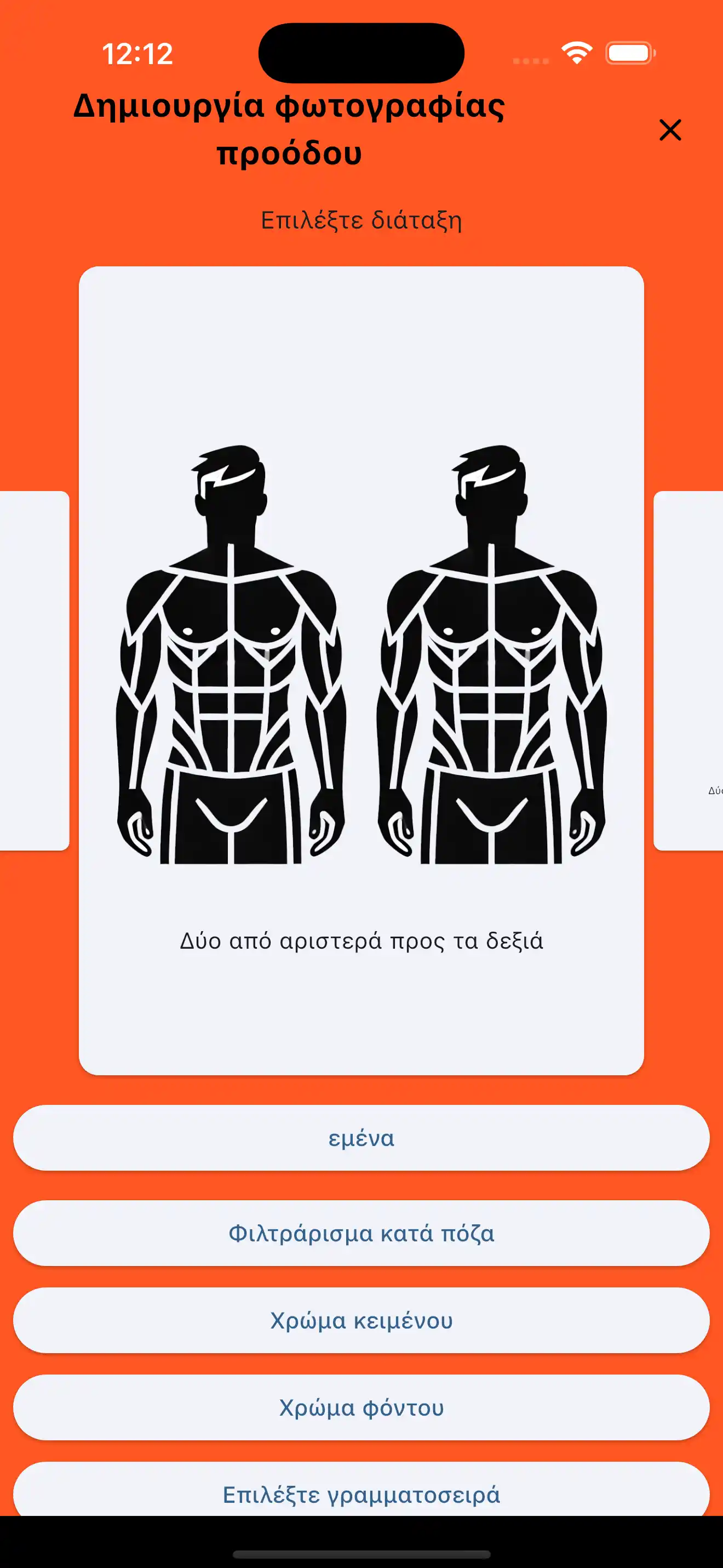Select the 'Δύο από αριστερά προς τα δεξιά' layout card
This screenshot has height=1568, width=723.
(361, 670)
